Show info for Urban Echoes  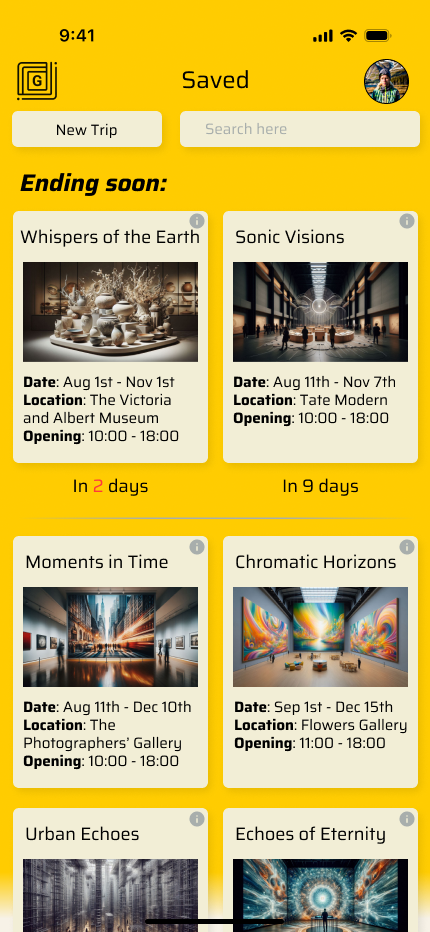197,819
